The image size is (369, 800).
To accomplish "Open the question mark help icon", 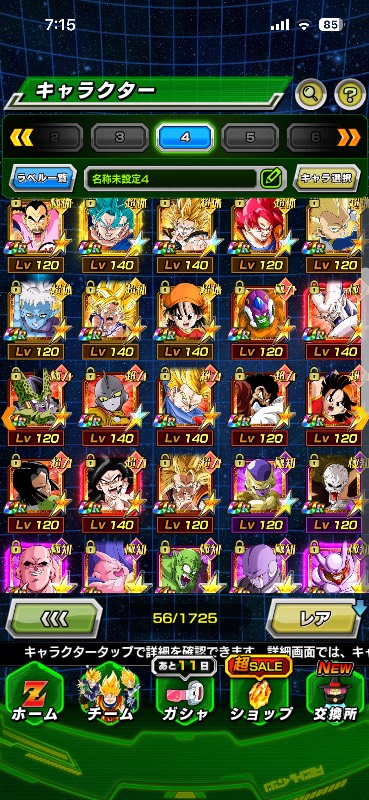I will tap(350, 94).
